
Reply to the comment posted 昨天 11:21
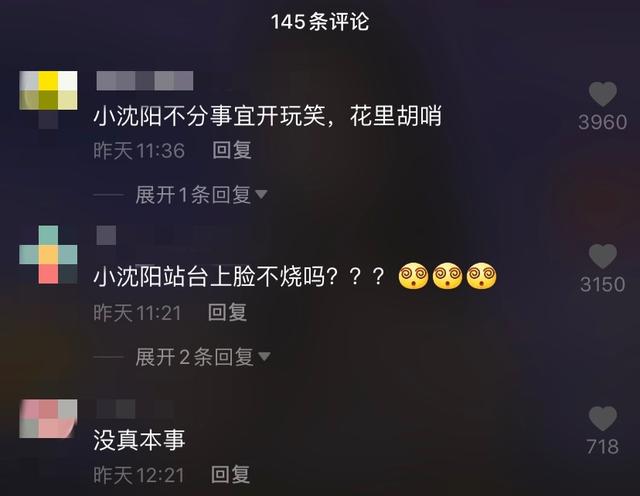click(227, 312)
